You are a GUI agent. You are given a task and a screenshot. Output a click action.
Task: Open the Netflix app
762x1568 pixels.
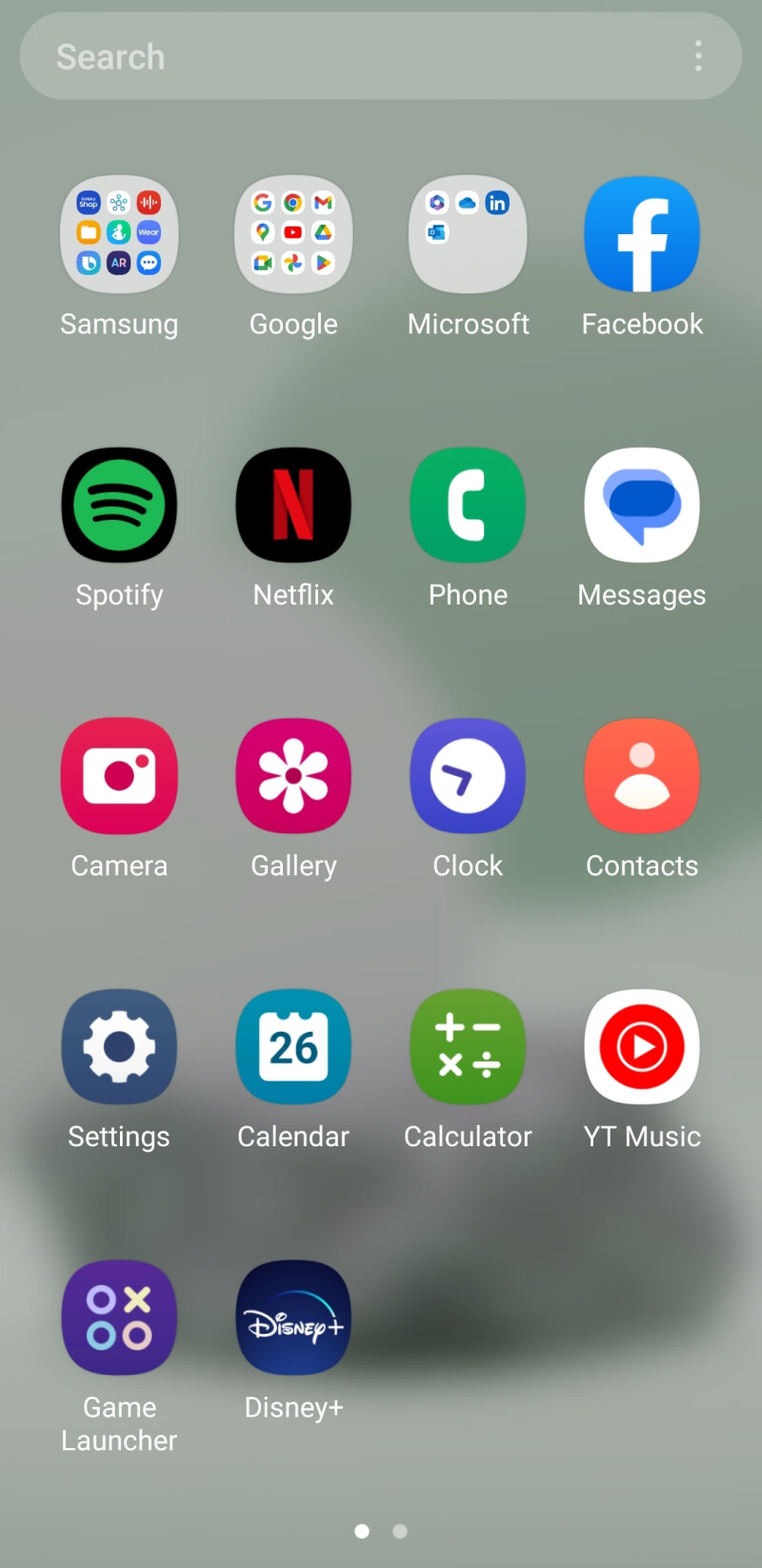(x=293, y=506)
